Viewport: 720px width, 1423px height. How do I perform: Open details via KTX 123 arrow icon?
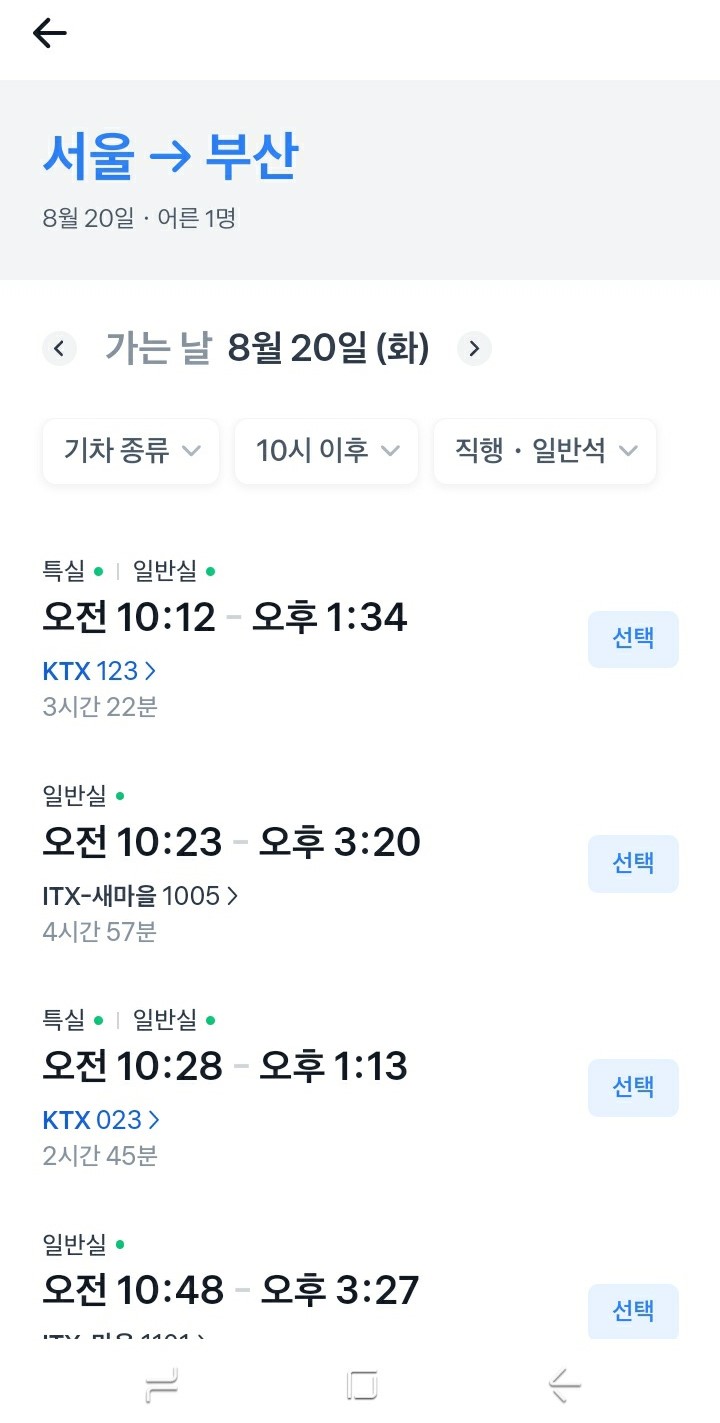tap(152, 670)
